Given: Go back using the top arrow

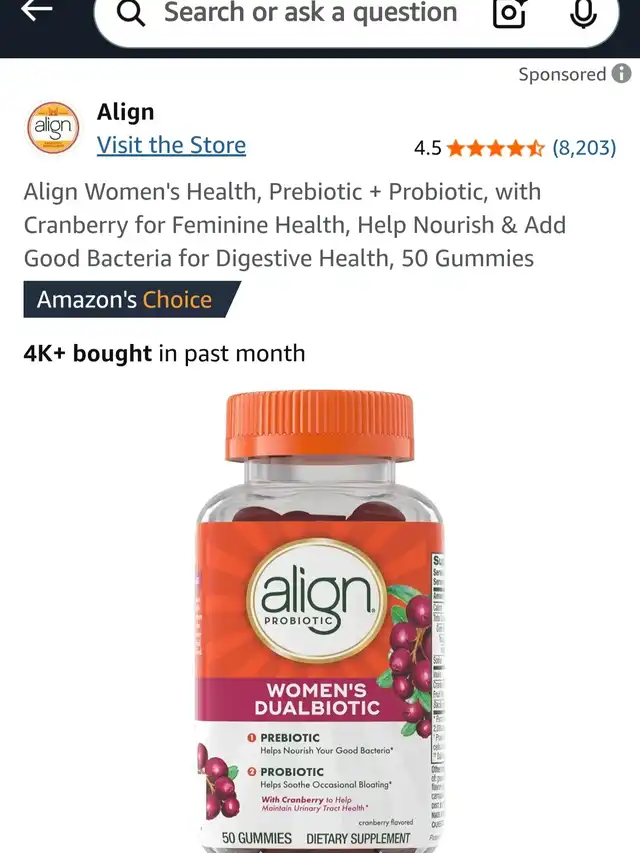Looking at the screenshot, I should [36, 11].
